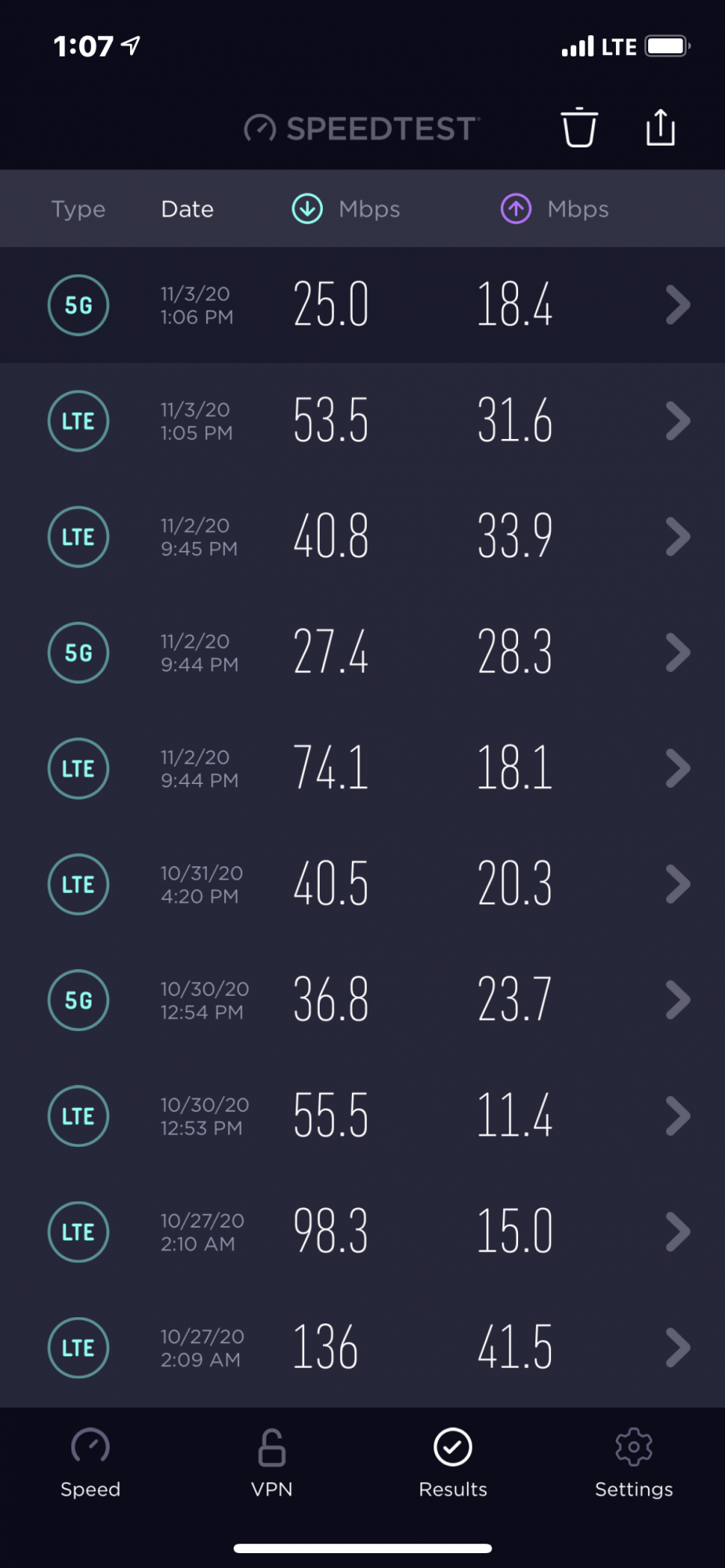
Task: Delete results with the trash icon
Action: coord(579,127)
